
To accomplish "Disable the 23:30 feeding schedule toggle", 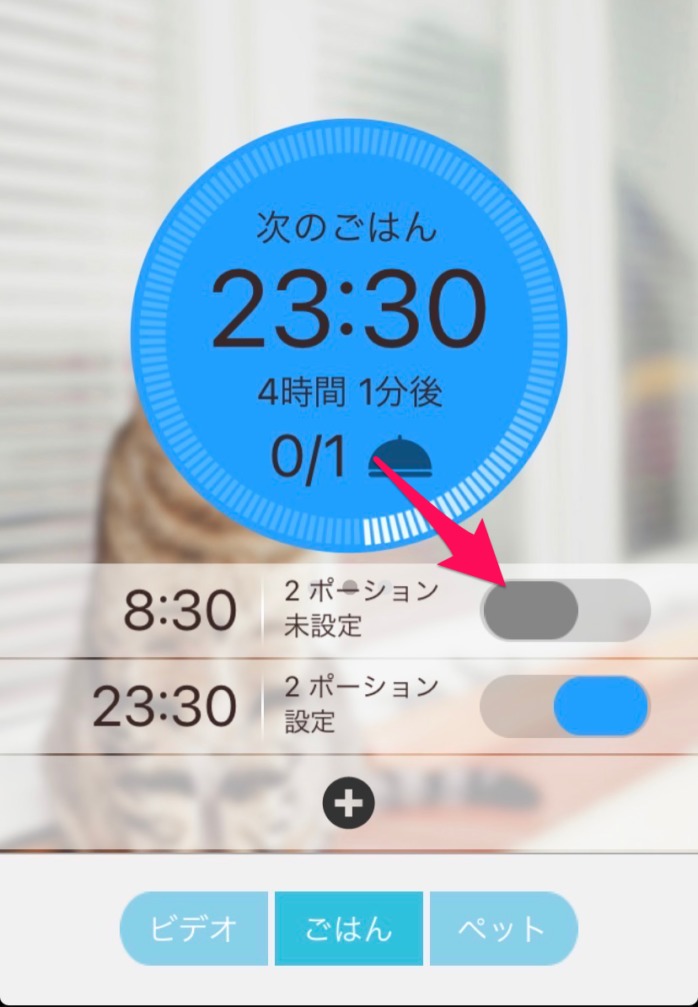I will (x=565, y=707).
